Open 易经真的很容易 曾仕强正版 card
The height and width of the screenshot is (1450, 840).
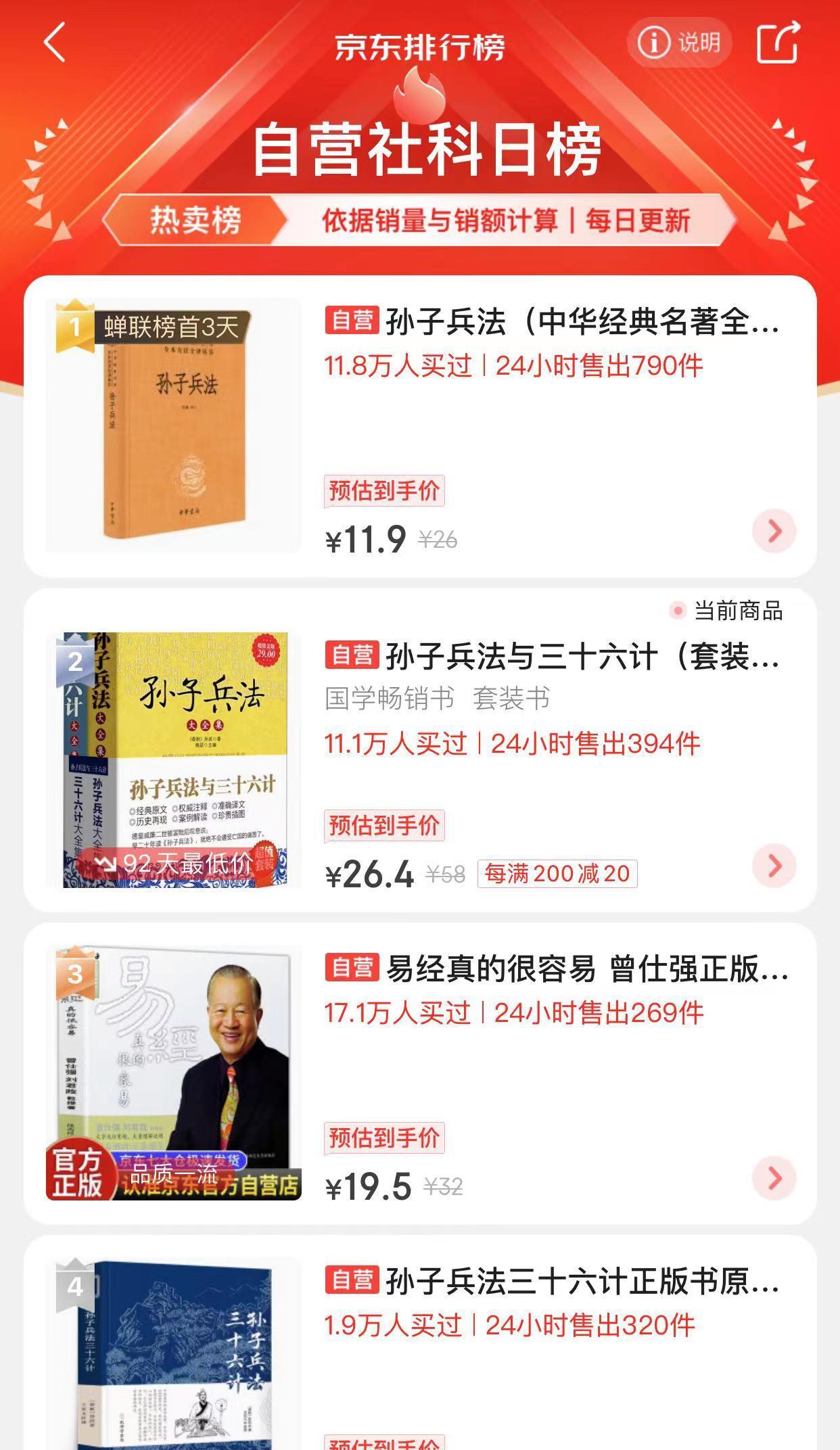[586, 968]
